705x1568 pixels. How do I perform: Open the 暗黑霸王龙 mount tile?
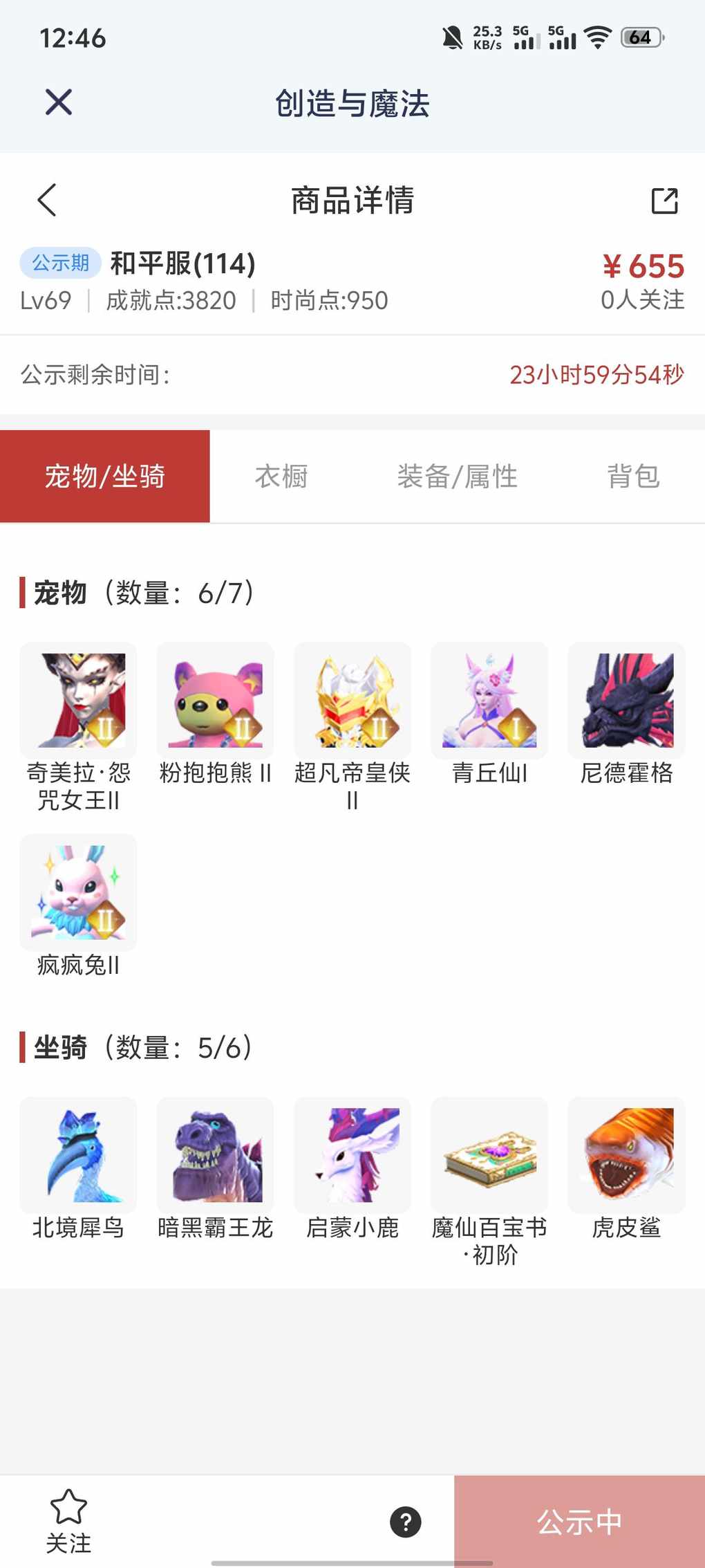click(x=215, y=1155)
